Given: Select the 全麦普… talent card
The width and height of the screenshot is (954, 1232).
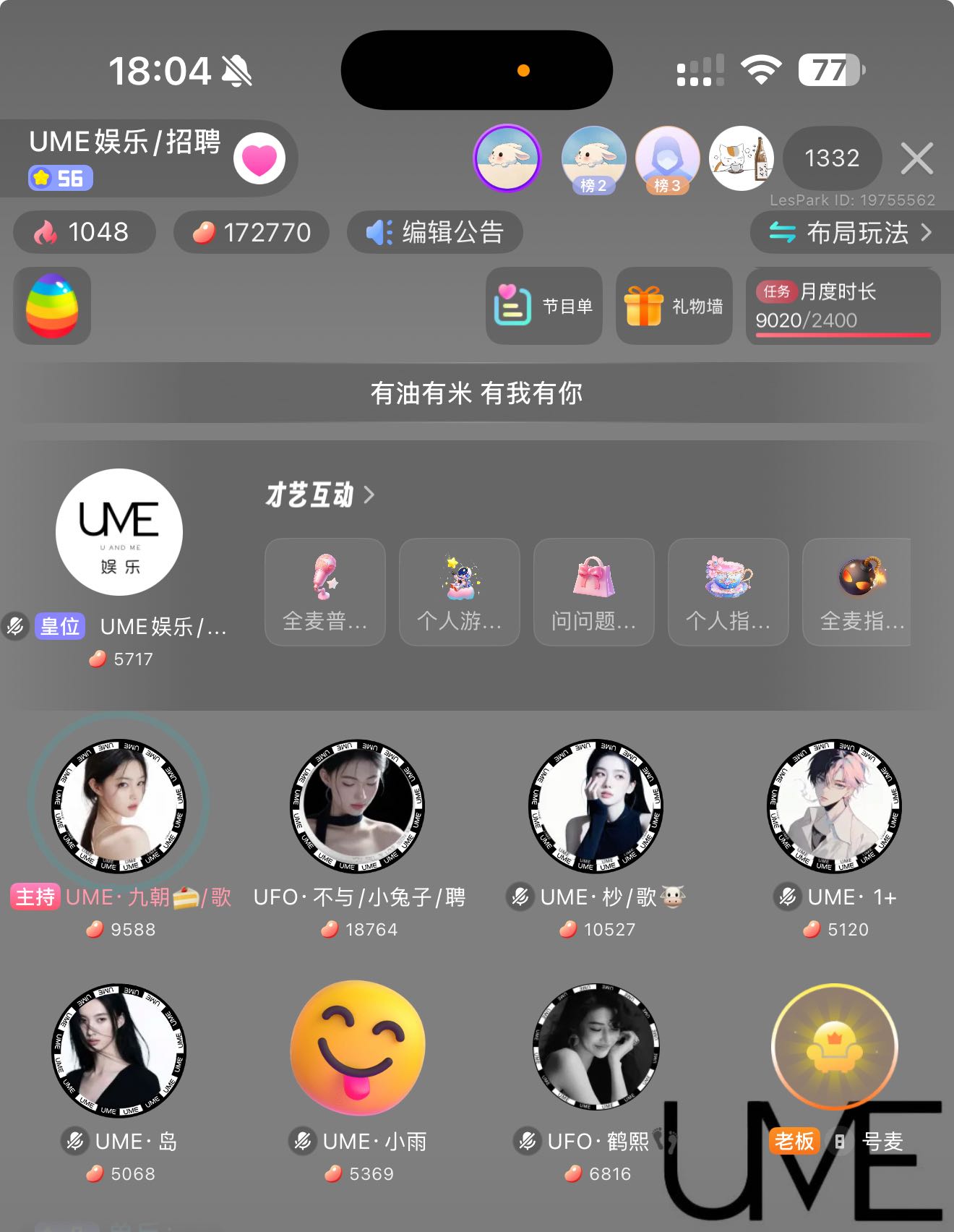Looking at the screenshot, I should (x=325, y=591).
